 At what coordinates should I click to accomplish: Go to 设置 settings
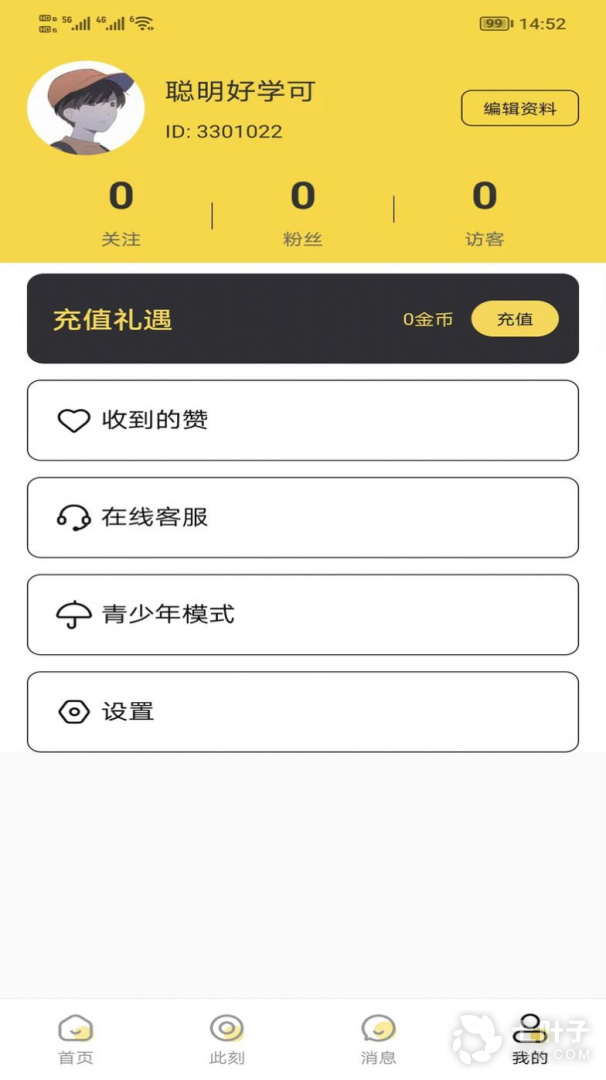[x=303, y=712]
